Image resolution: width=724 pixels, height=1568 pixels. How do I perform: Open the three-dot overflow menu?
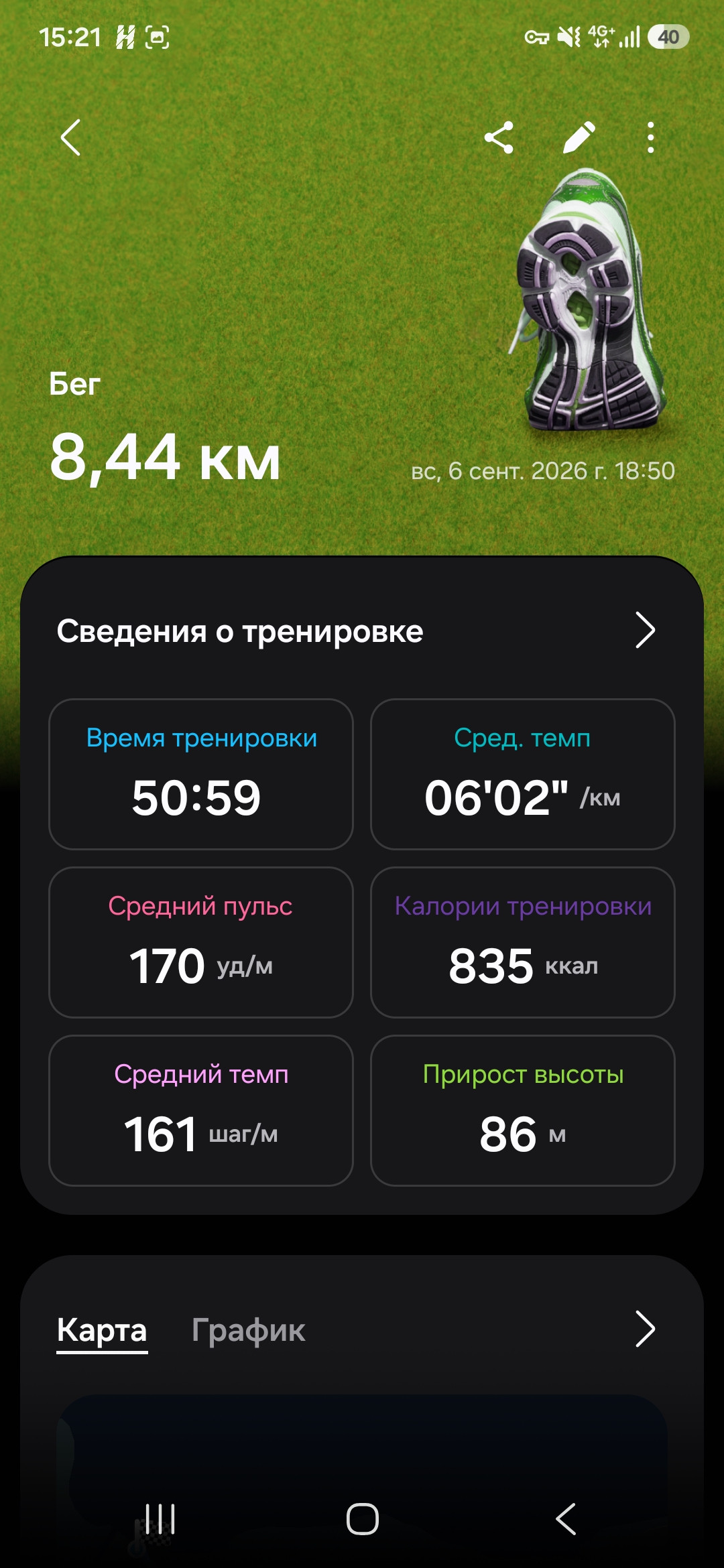point(650,137)
